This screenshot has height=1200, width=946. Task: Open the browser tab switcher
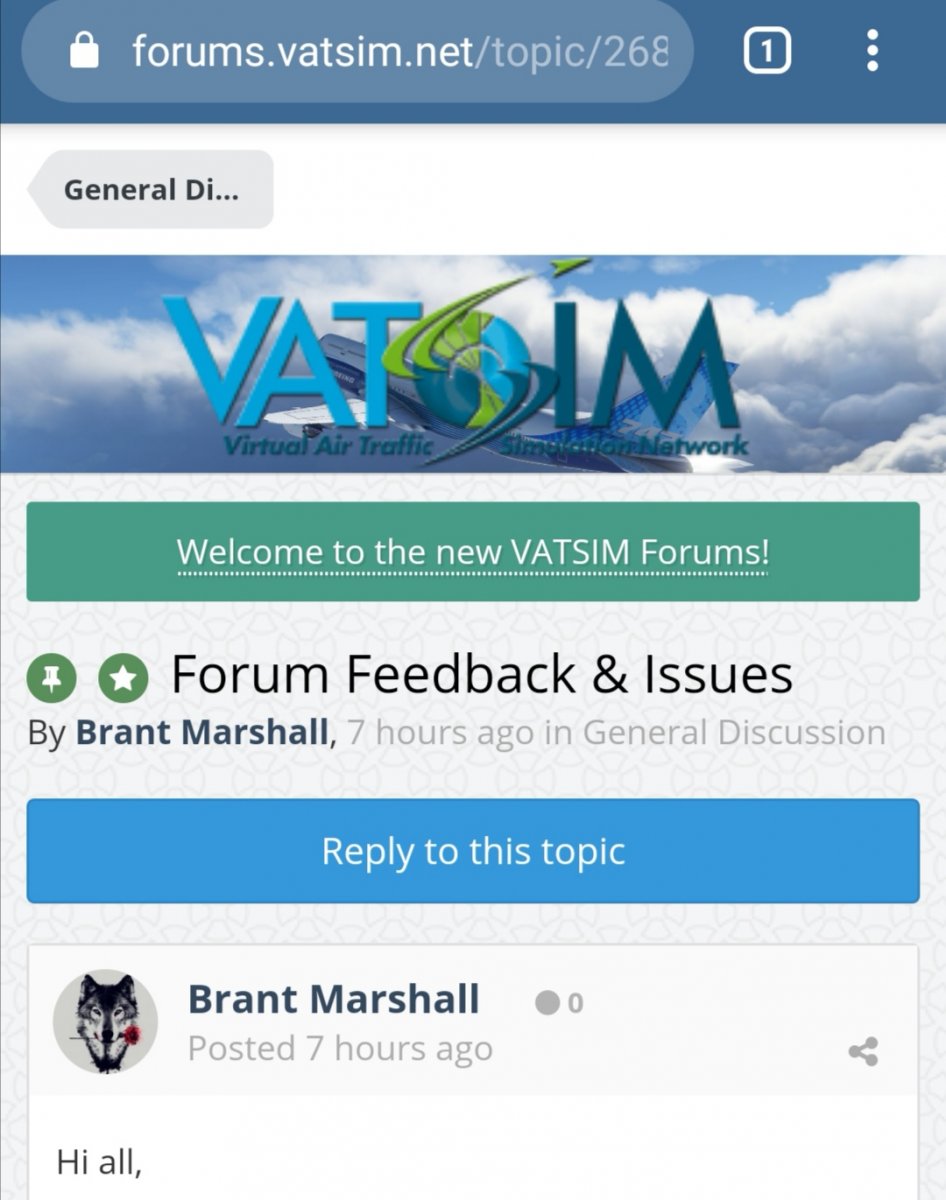(767, 50)
